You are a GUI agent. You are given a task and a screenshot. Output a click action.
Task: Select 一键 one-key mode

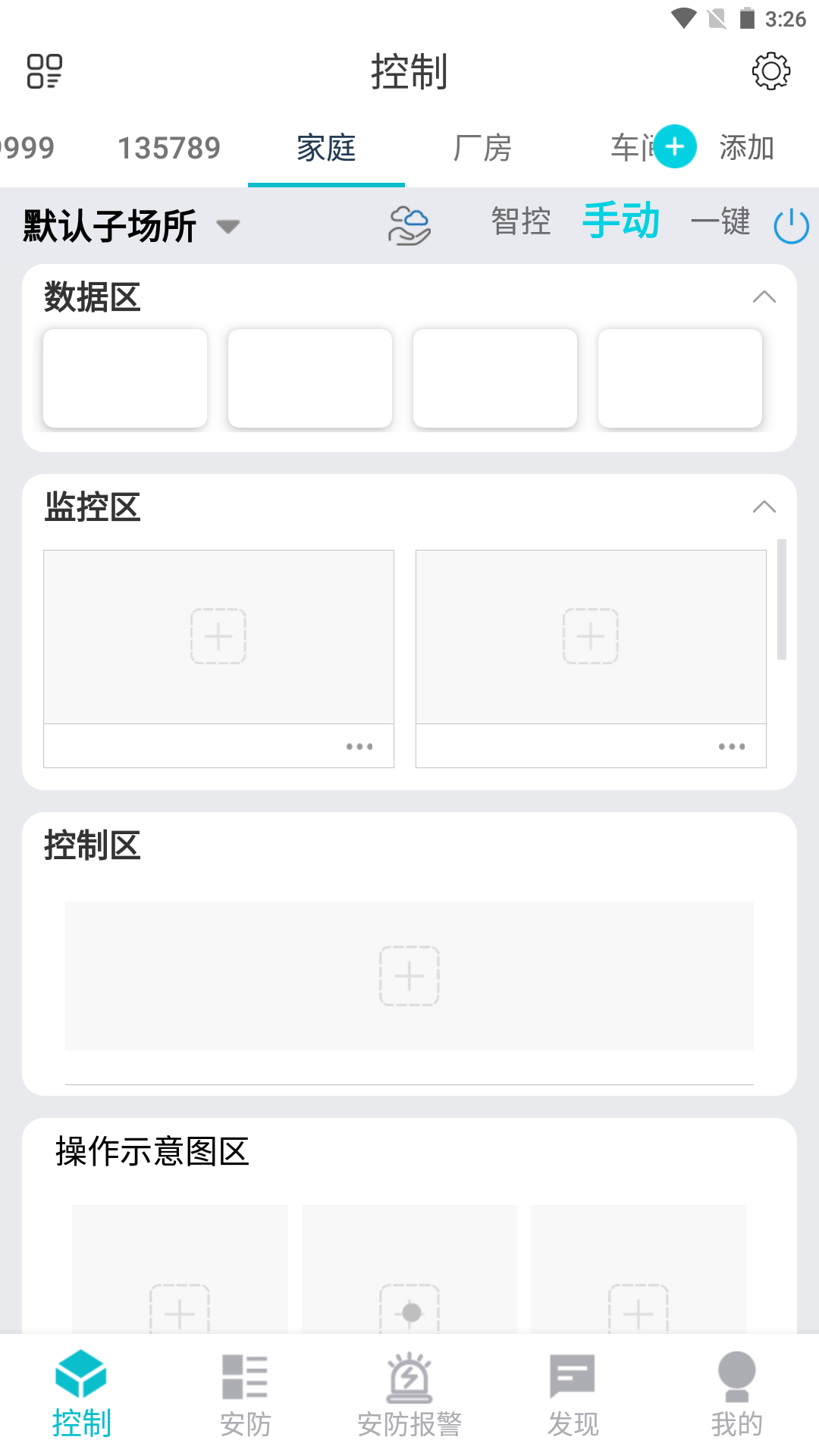(721, 221)
